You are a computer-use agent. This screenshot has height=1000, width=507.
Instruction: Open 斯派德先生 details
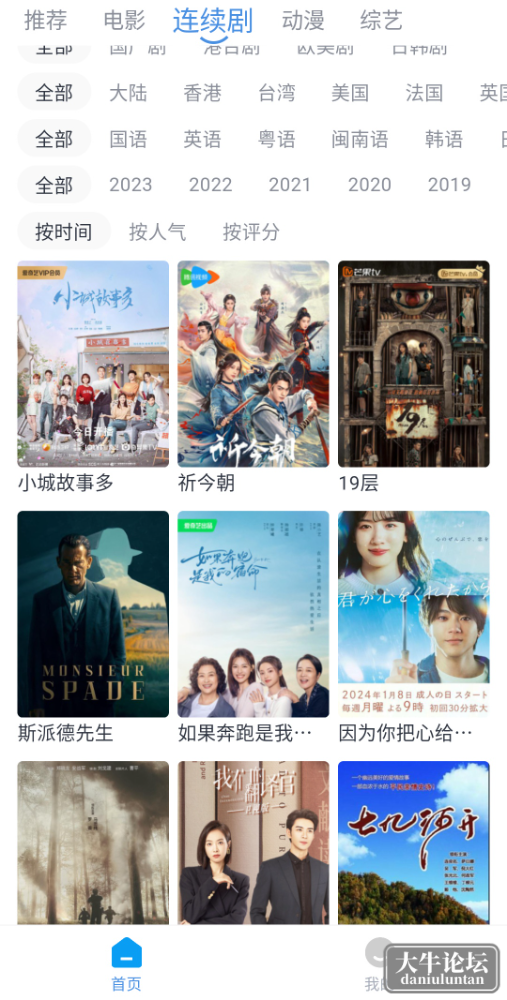pyautogui.click(x=93, y=627)
